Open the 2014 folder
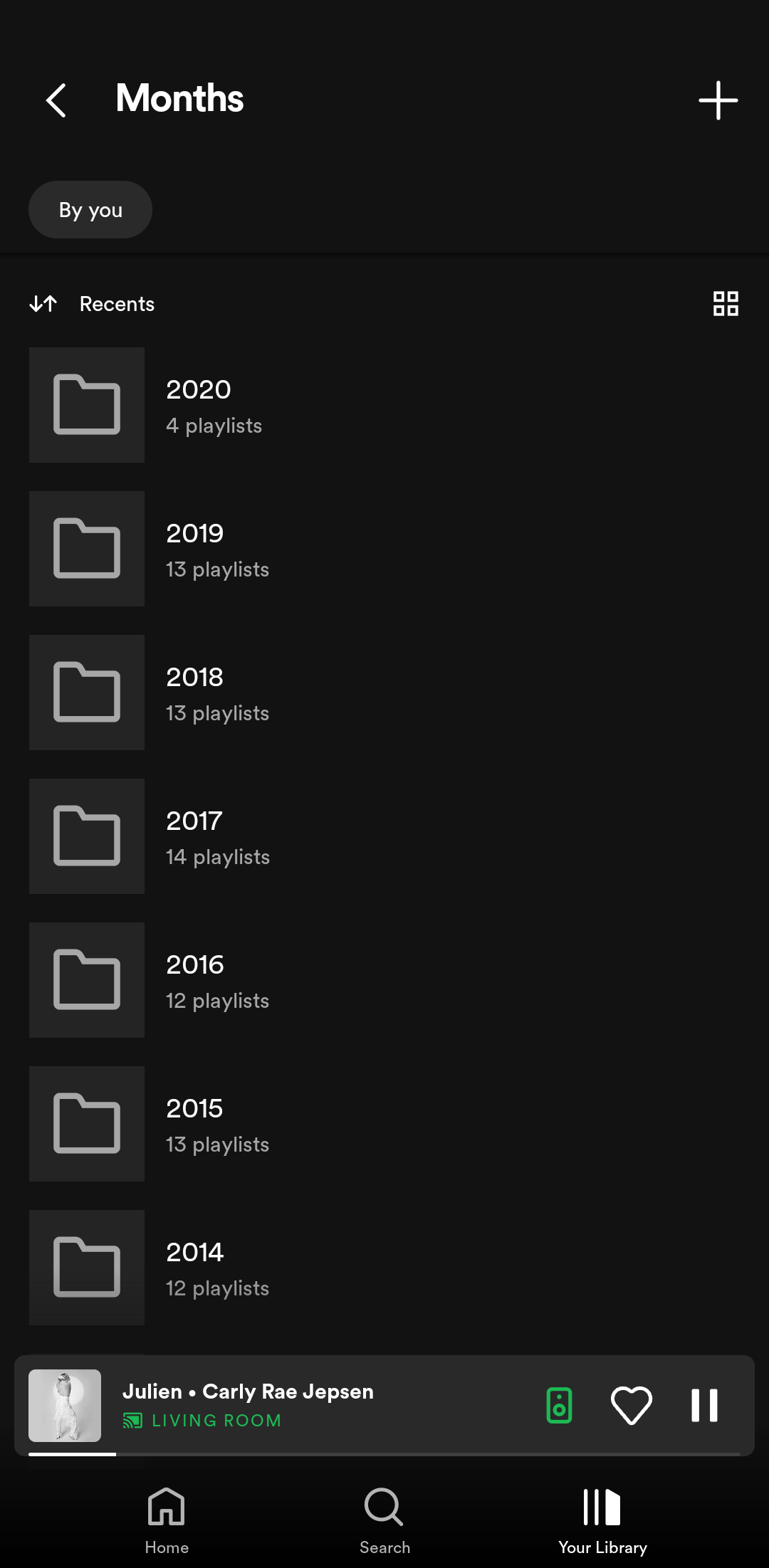This screenshot has height=1568, width=769. click(x=384, y=1268)
